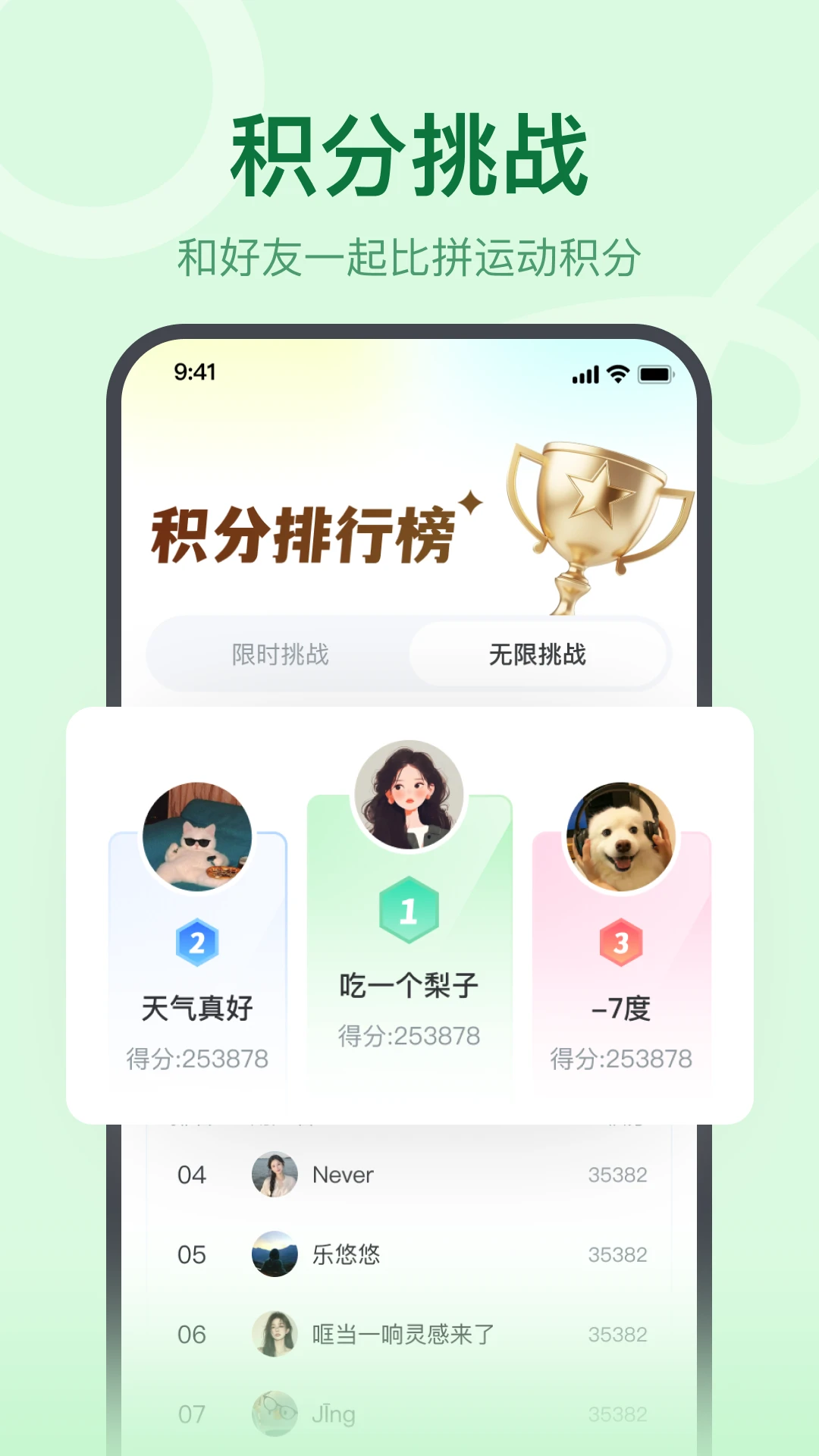Select 吃一个梨子 first place profile picture
Viewport: 819px width, 1456px height.
pos(409,795)
